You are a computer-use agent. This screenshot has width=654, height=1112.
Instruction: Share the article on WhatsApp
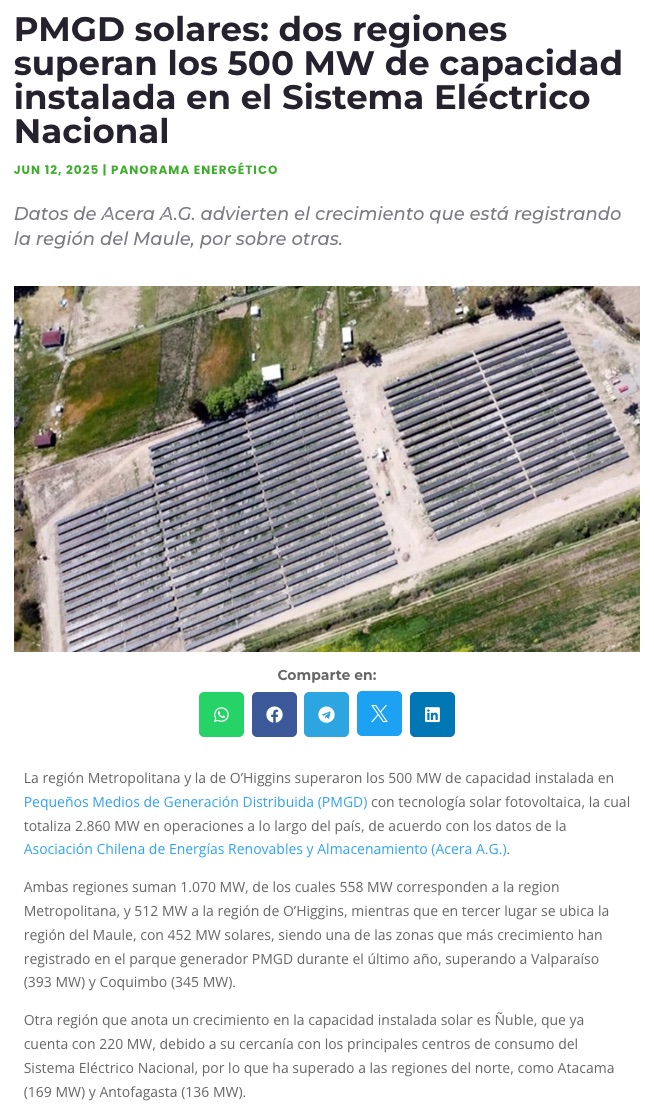(221, 714)
